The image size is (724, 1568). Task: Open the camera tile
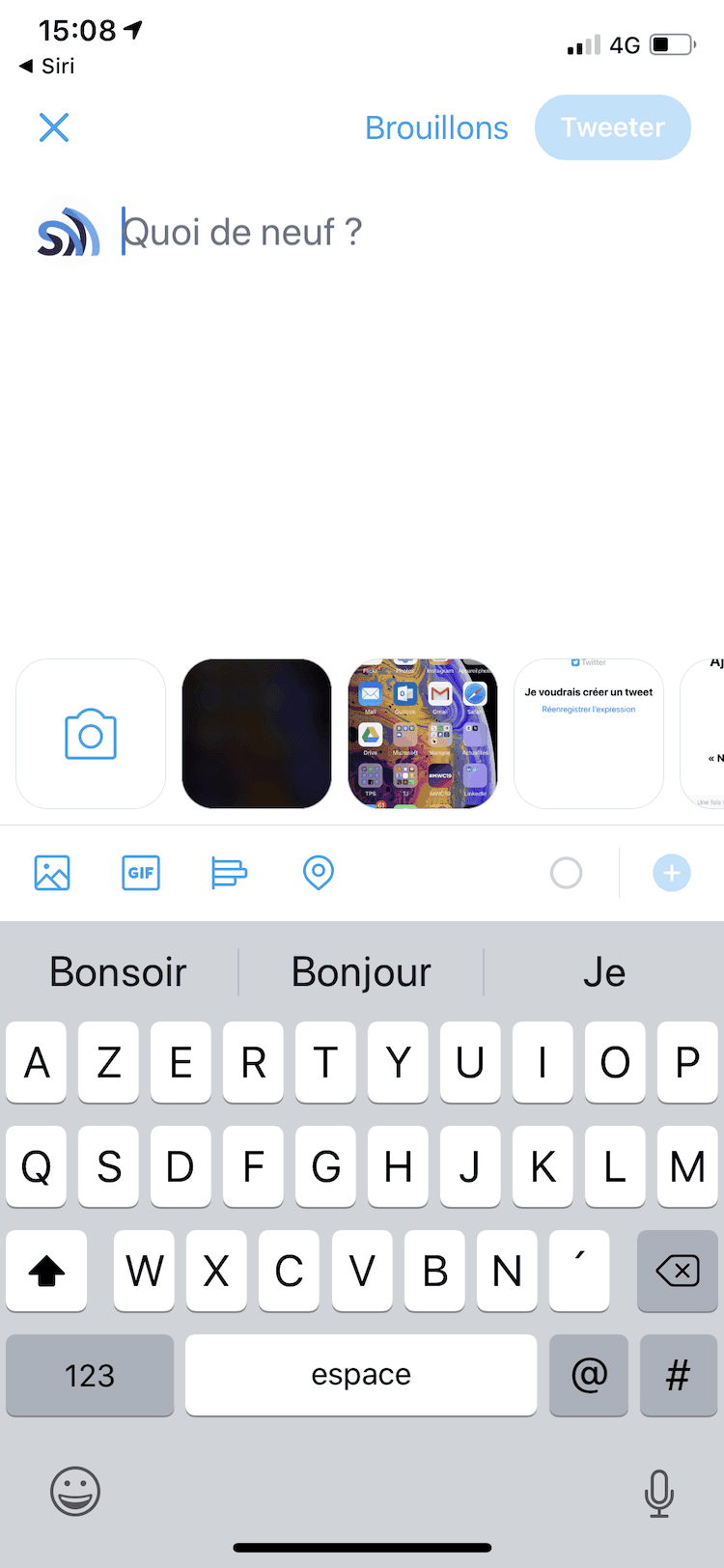coord(91,734)
